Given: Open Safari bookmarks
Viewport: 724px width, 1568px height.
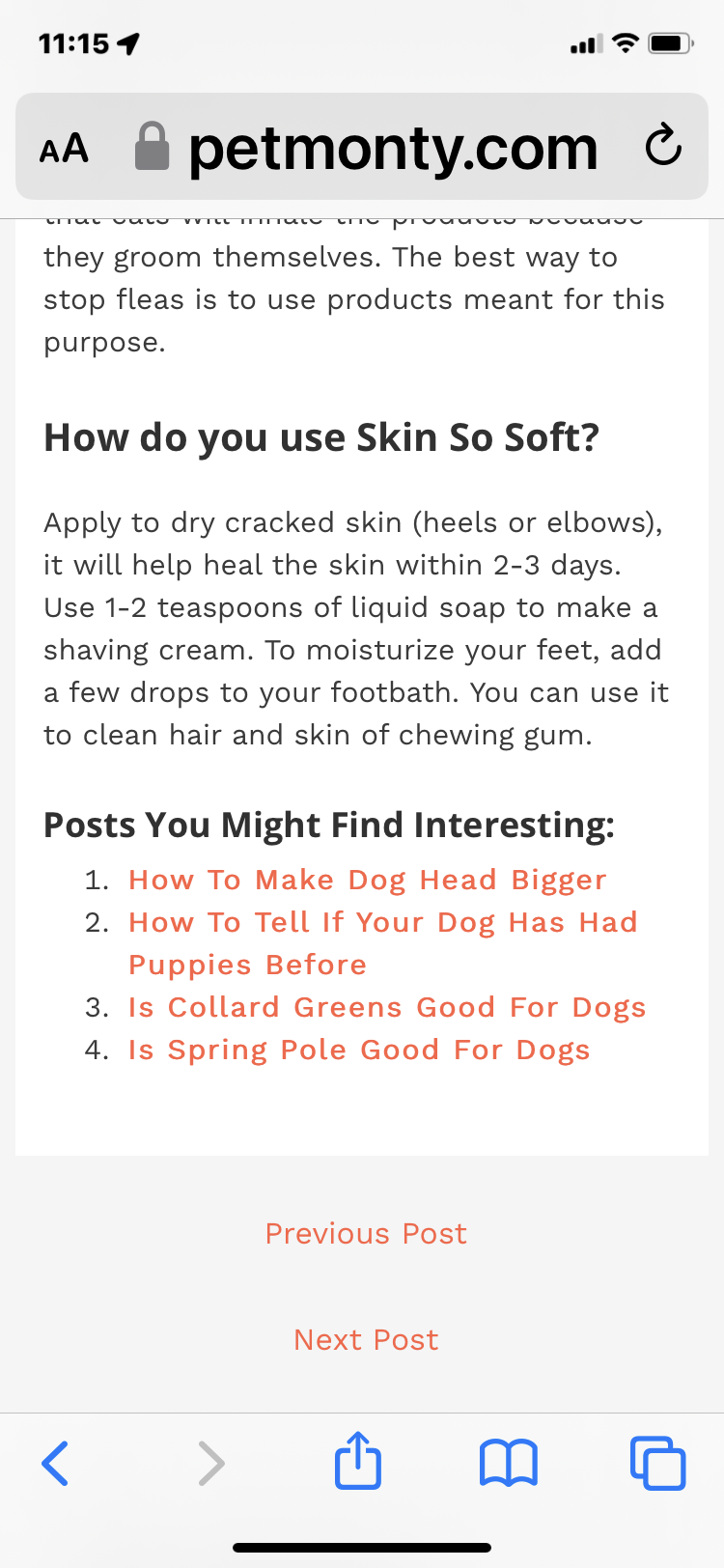Looking at the screenshot, I should 509,1463.
